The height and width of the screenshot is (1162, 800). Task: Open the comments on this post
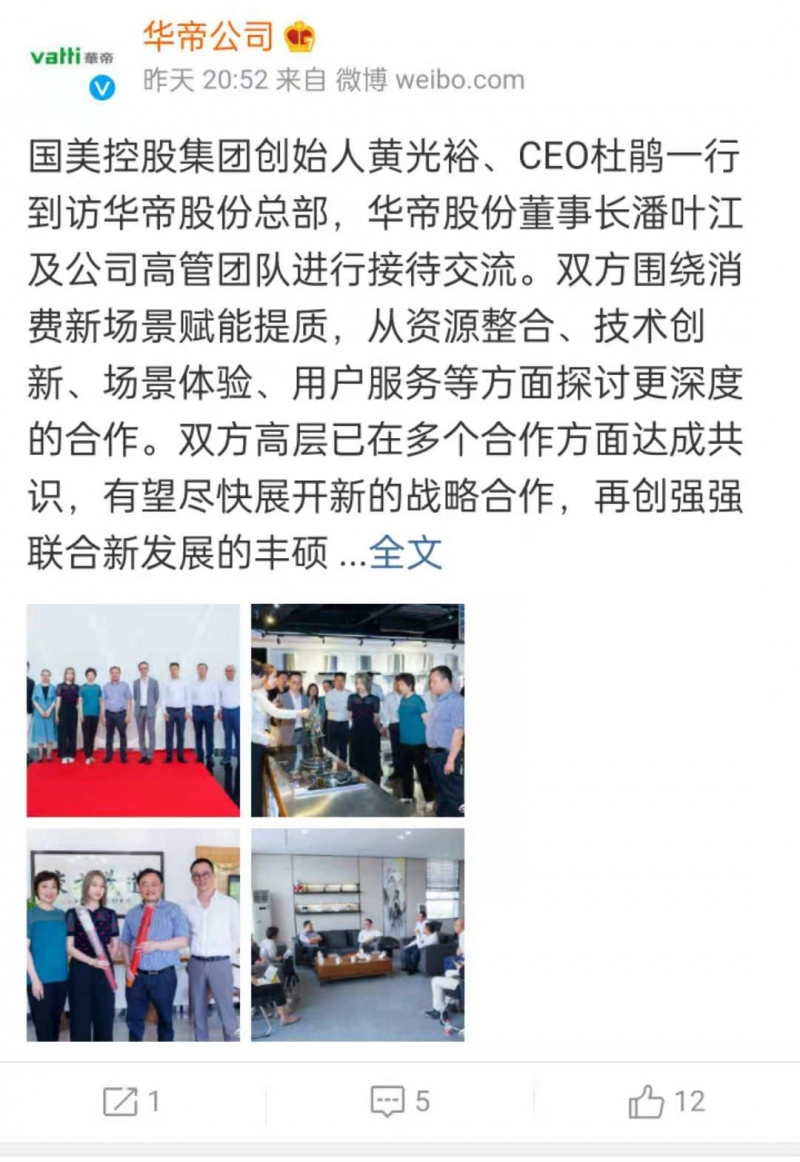tap(400, 1102)
